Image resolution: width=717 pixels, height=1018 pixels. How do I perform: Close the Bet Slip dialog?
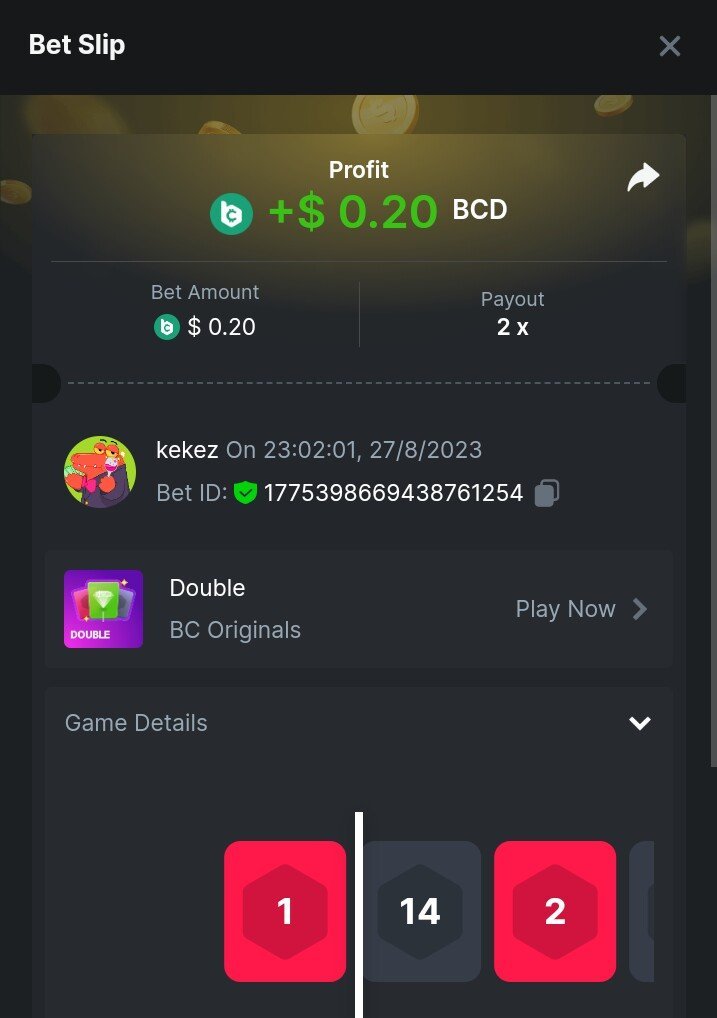pos(669,46)
